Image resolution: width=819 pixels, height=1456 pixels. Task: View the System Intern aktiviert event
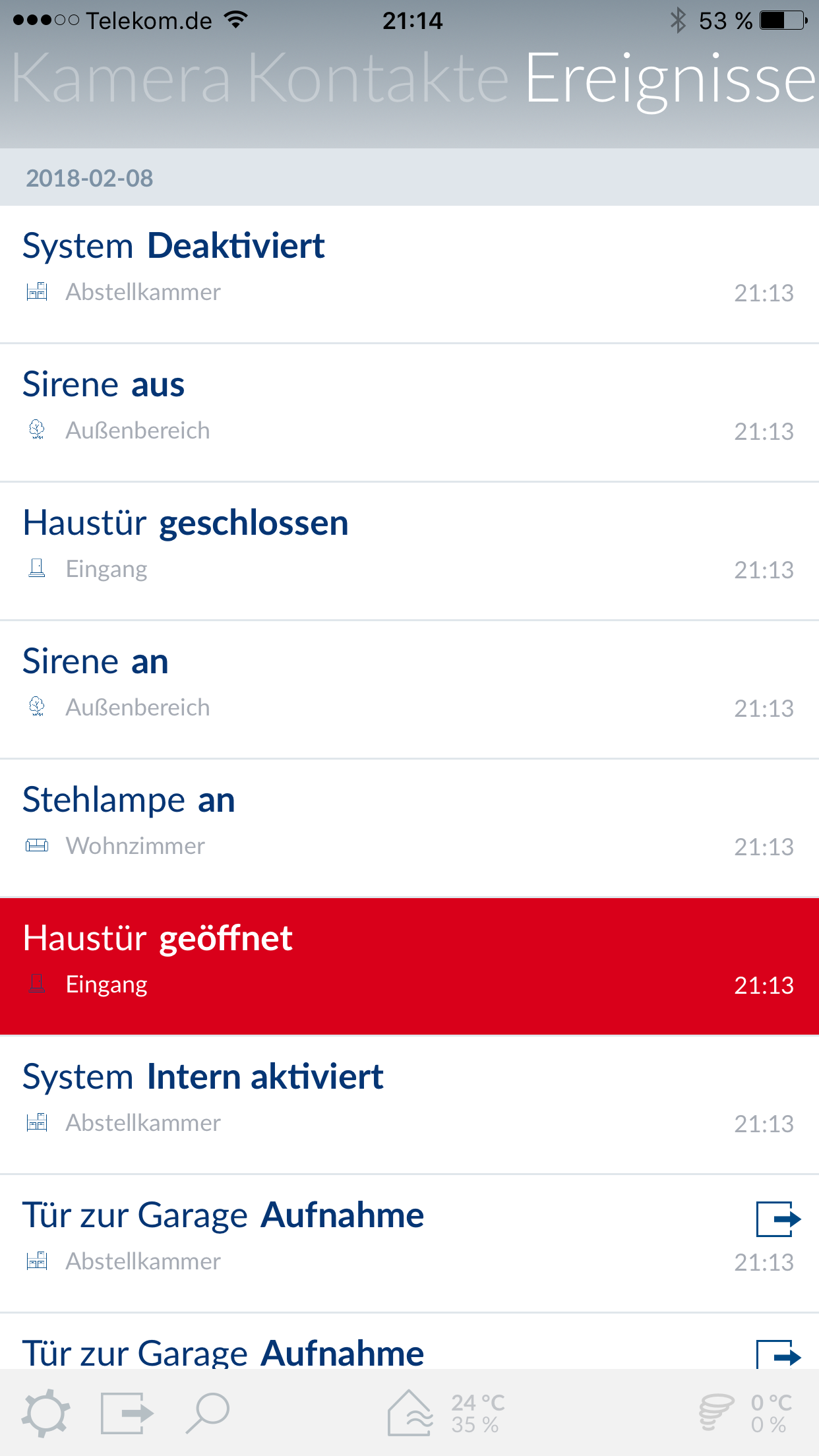pos(409,1105)
